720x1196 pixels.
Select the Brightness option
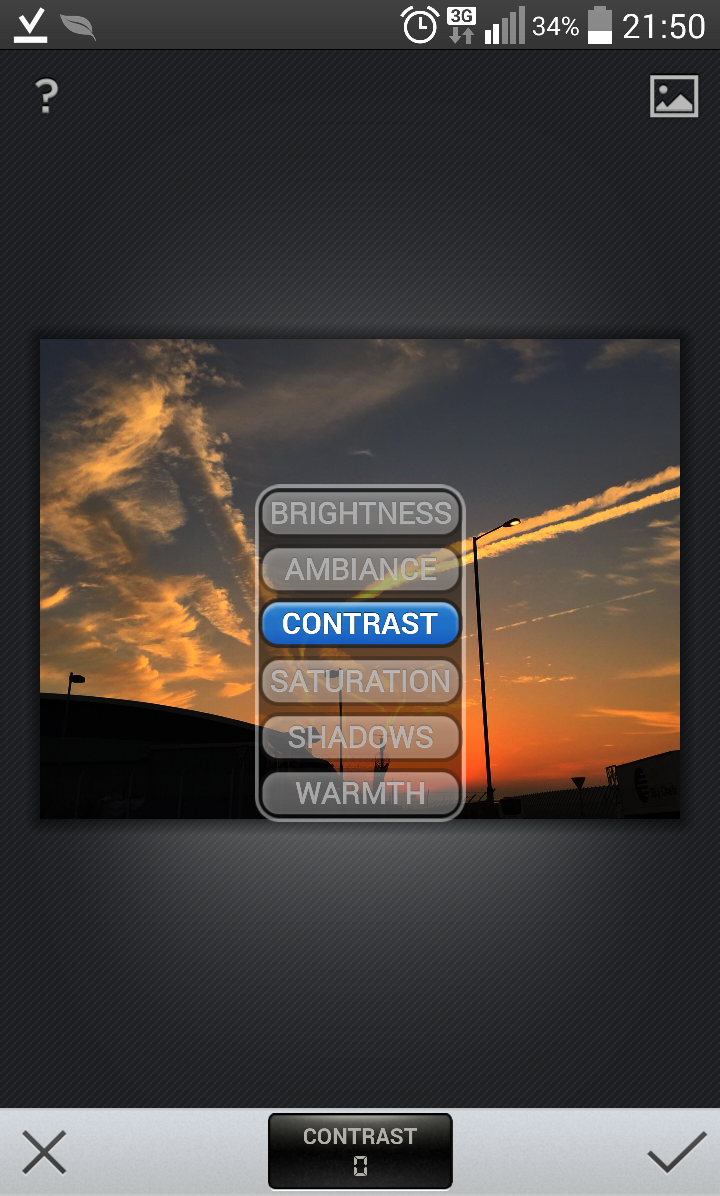pos(361,513)
